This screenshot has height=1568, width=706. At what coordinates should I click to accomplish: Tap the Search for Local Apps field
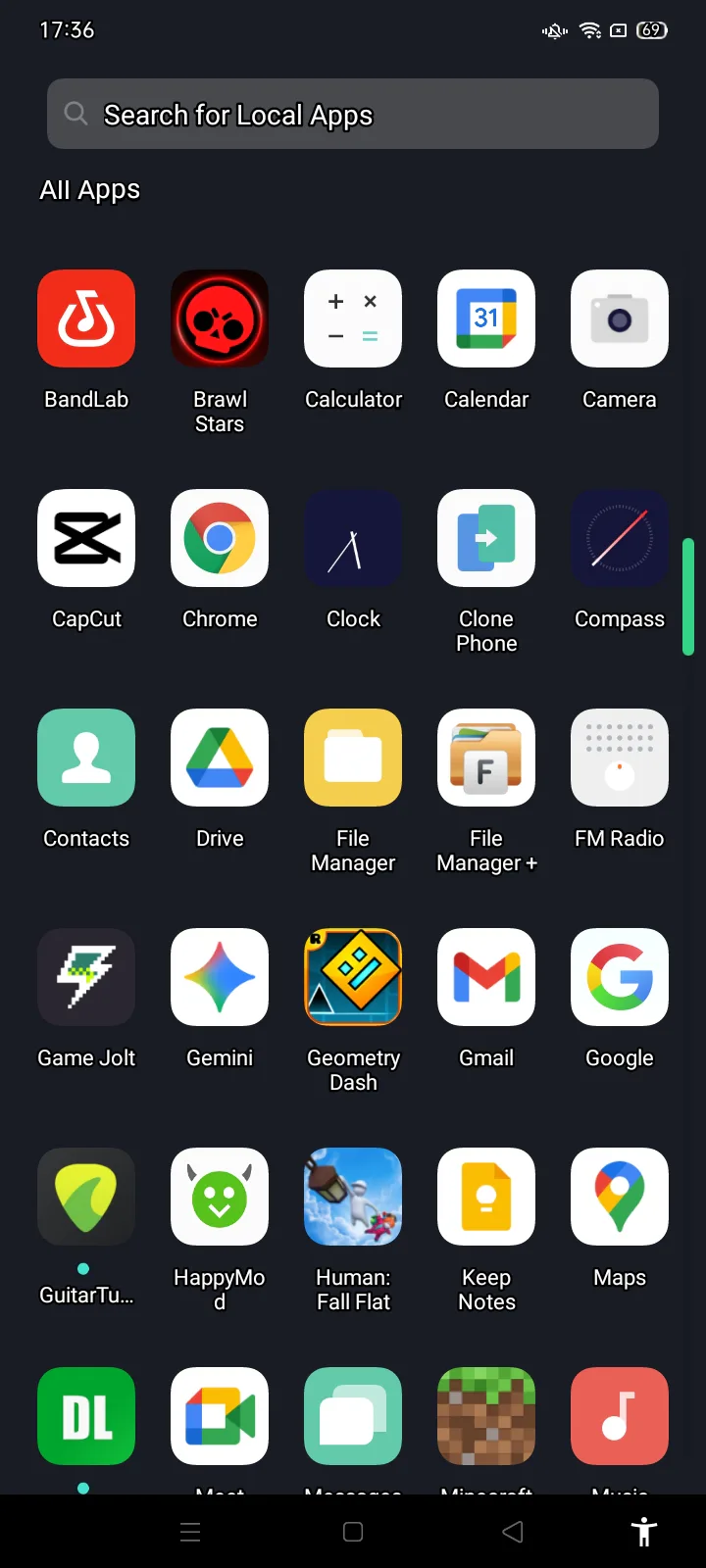point(353,115)
